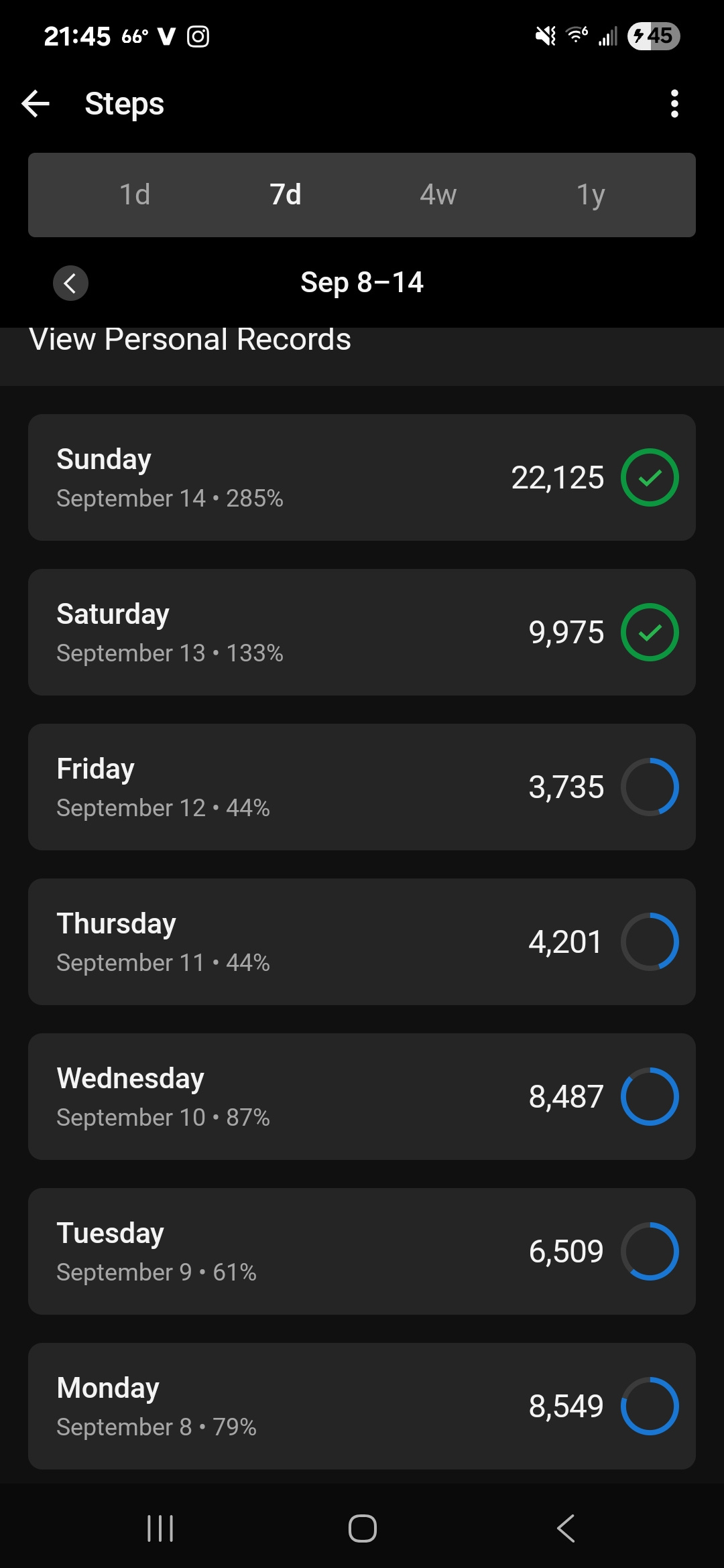
Task: Go back from the Steps screen
Action: (x=36, y=104)
